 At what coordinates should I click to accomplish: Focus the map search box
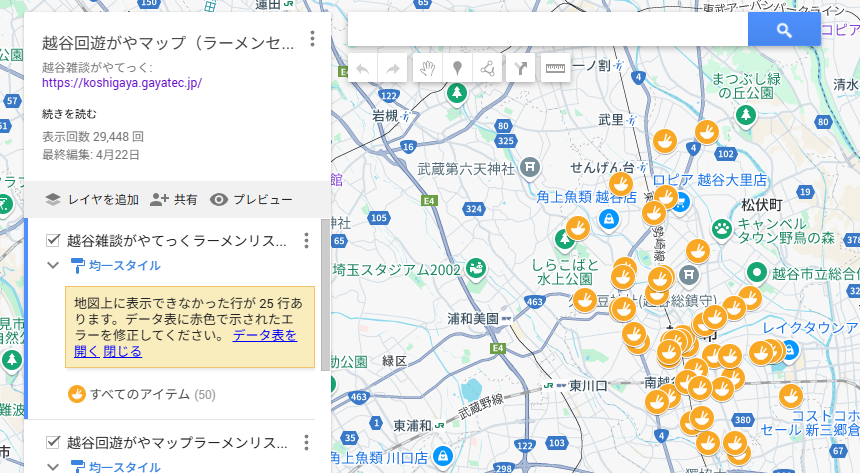(547, 30)
